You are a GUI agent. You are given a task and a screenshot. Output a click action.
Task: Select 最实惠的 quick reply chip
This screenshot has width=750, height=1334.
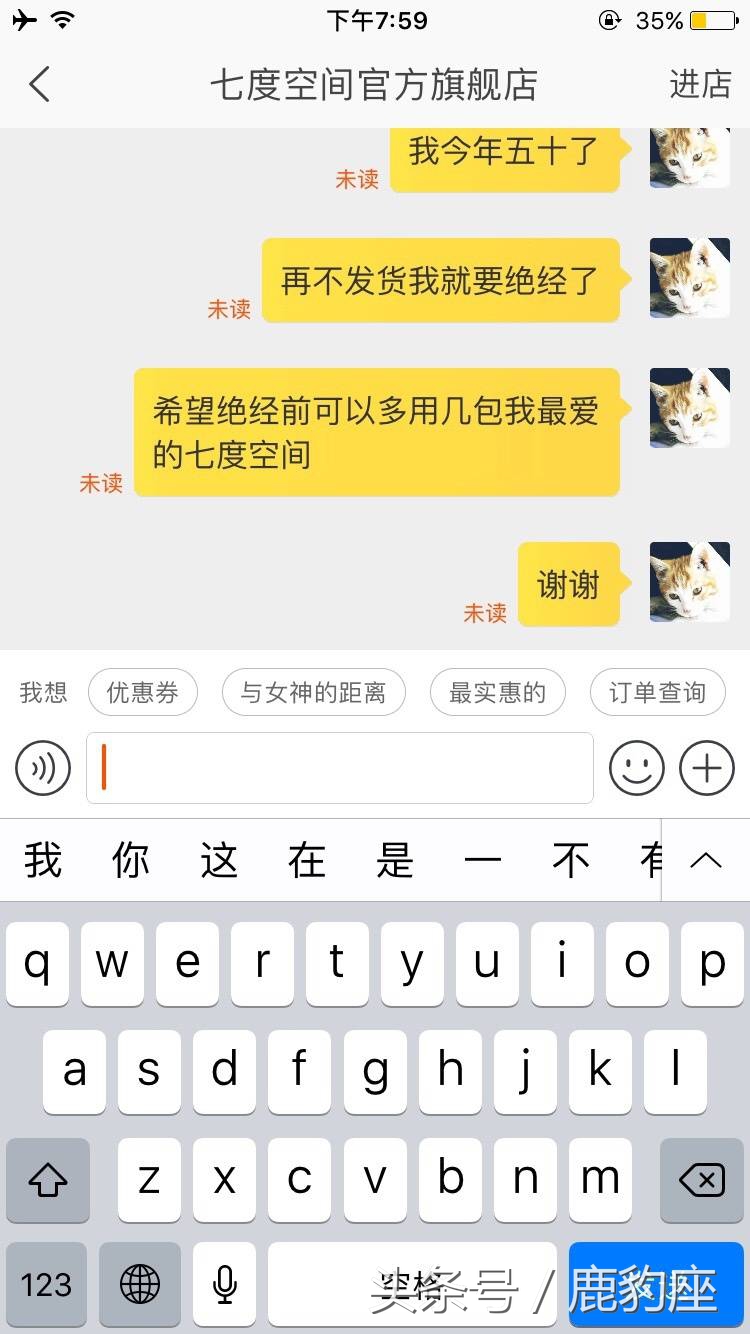click(497, 692)
